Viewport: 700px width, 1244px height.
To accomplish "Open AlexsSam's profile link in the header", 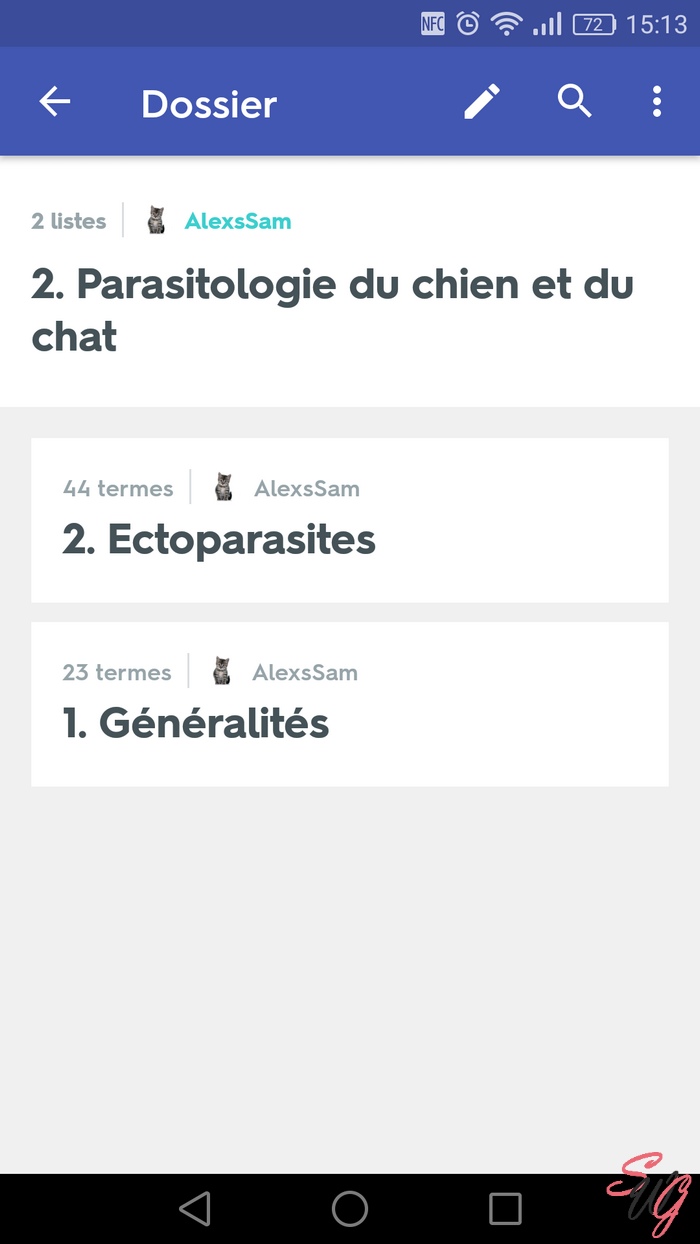I will [237, 221].
